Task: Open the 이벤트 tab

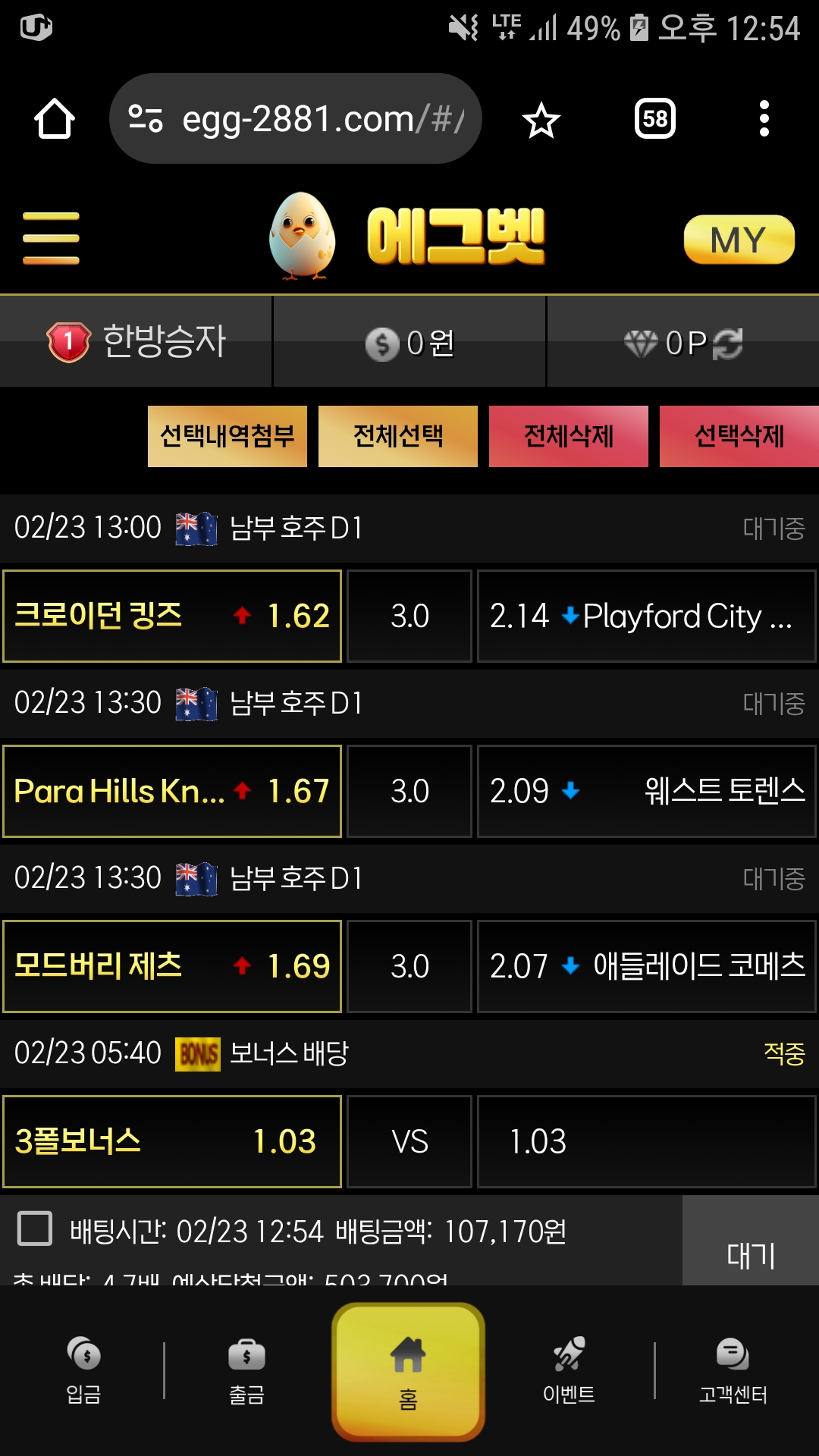Action: (569, 1371)
